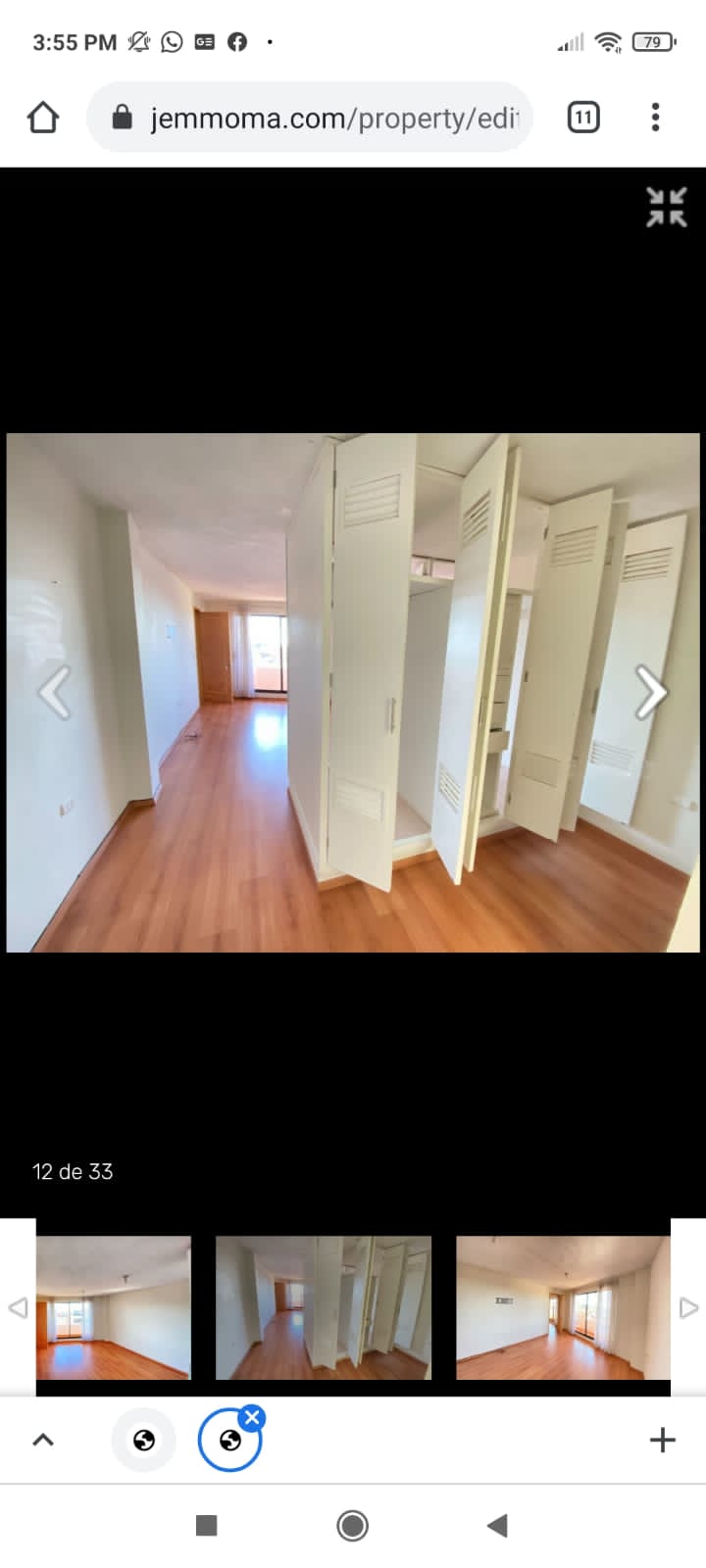Switch to the first grouped tab
706x1568 pixels.
(x=144, y=1440)
